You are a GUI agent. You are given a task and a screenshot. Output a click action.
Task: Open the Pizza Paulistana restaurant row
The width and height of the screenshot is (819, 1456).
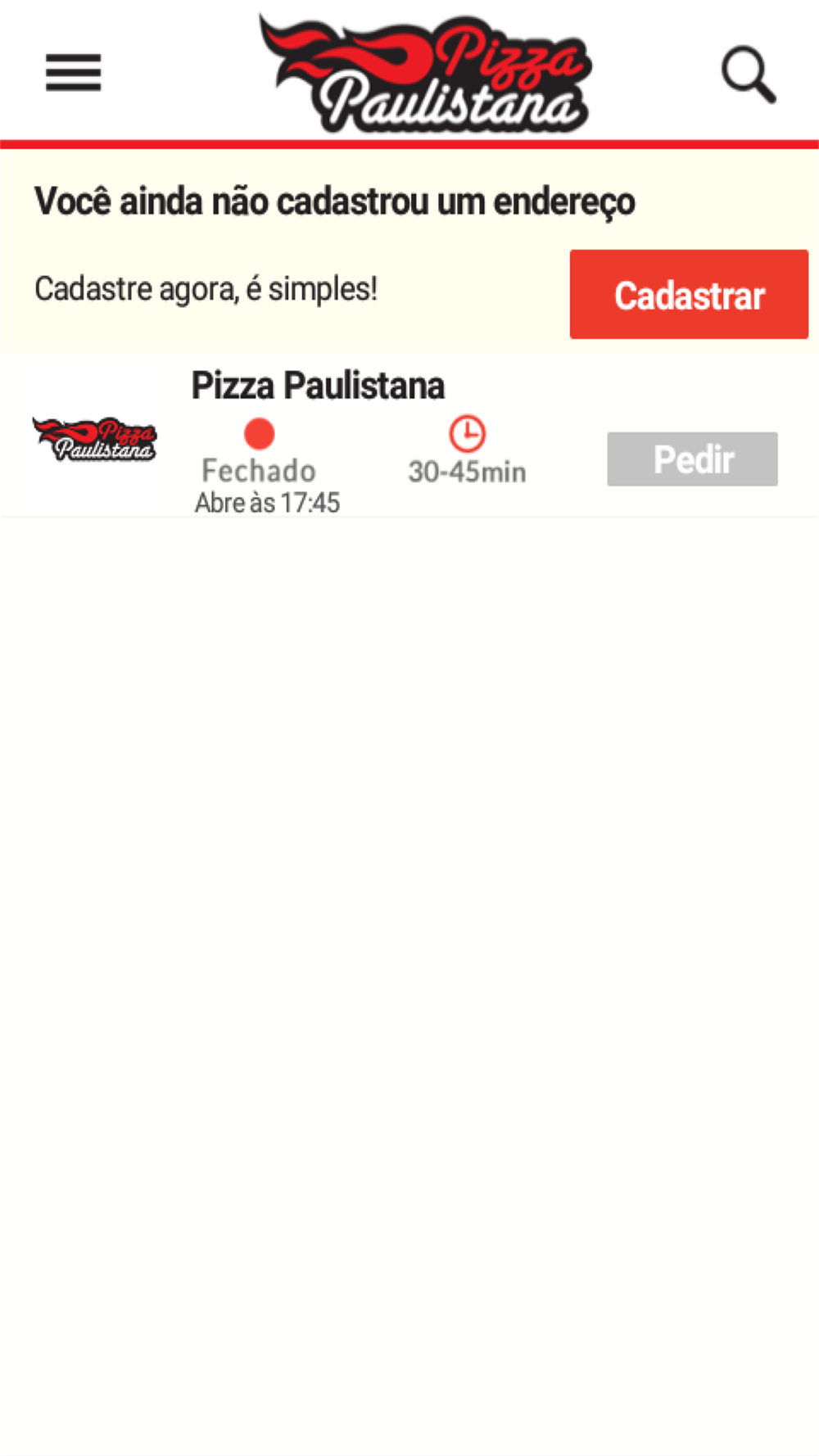(x=409, y=436)
